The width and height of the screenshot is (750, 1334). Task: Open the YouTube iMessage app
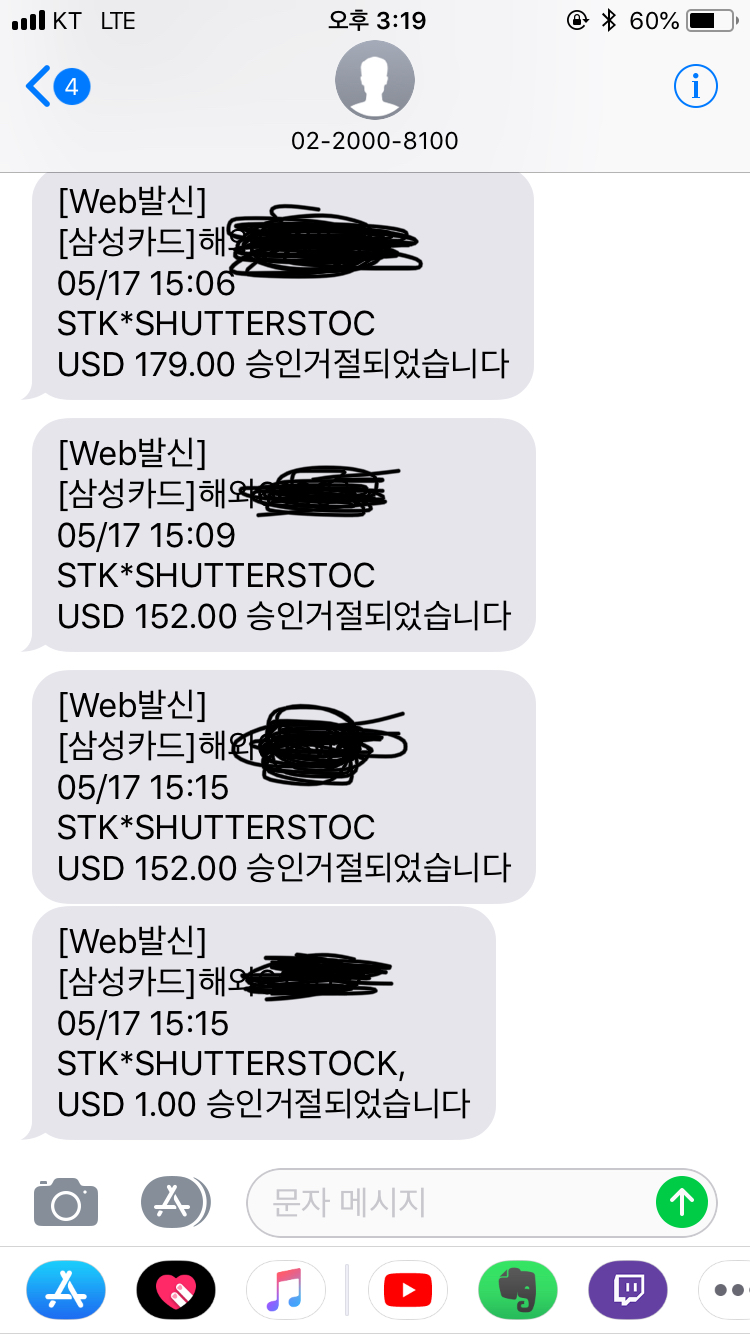[x=408, y=1290]
